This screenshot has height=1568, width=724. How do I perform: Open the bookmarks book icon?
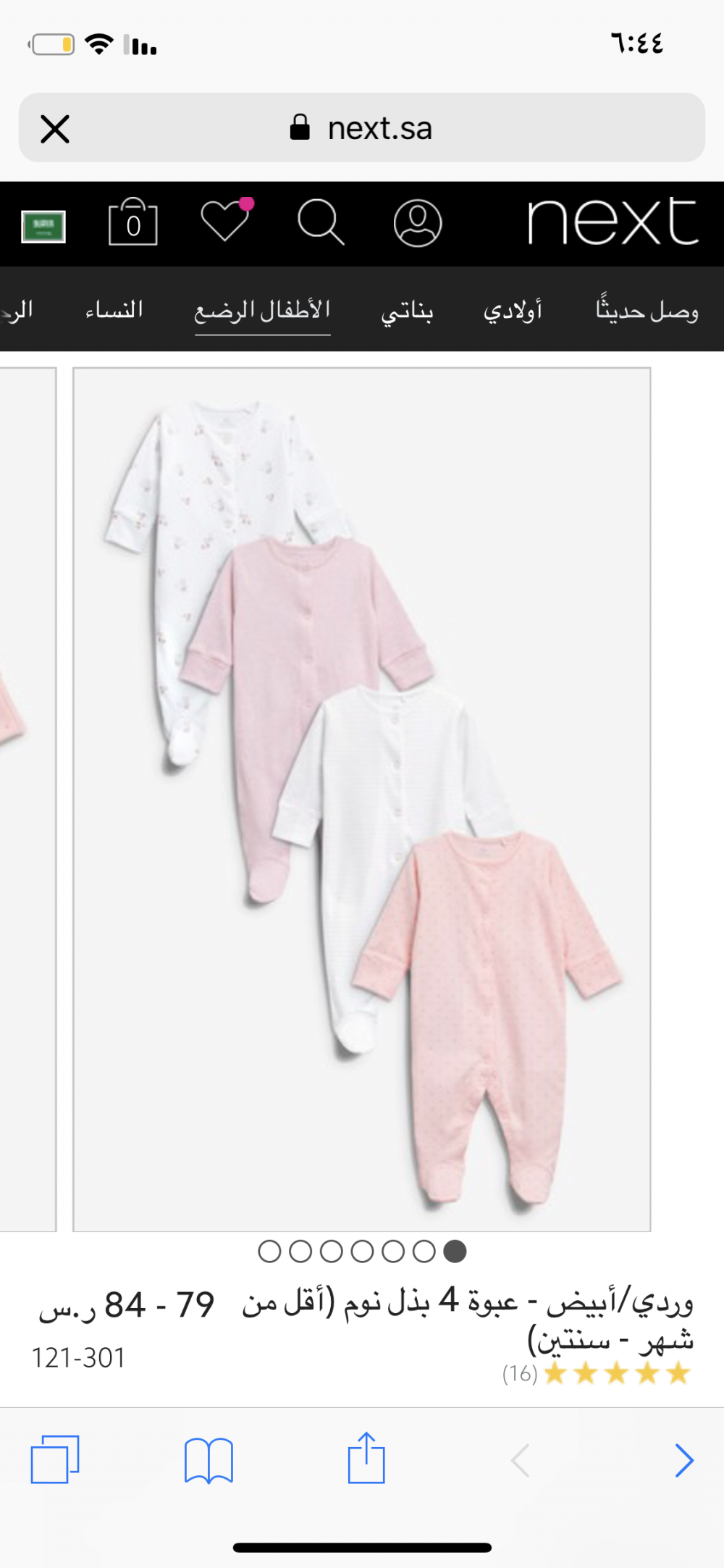(x=209, y=1459)
